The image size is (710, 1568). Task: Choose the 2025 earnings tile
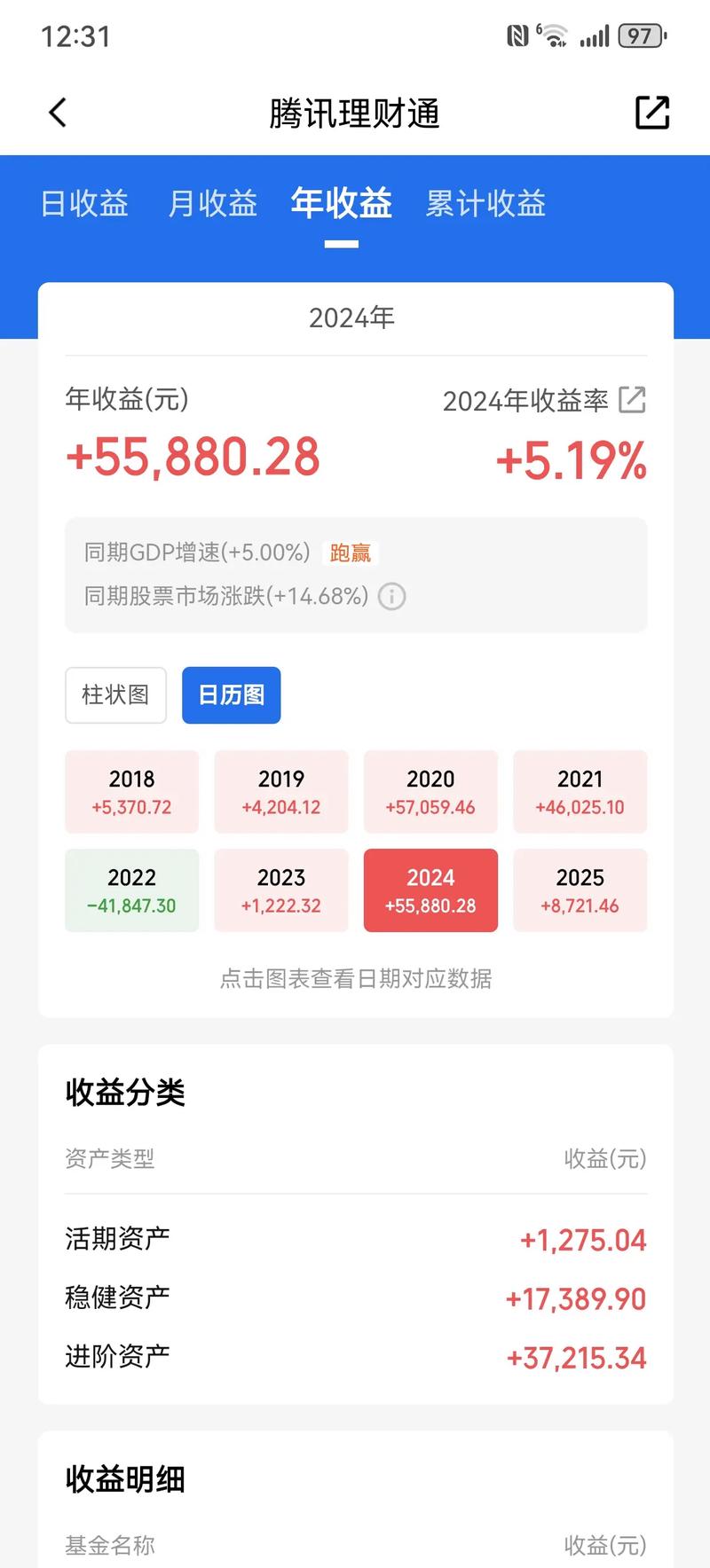(580, 890)
